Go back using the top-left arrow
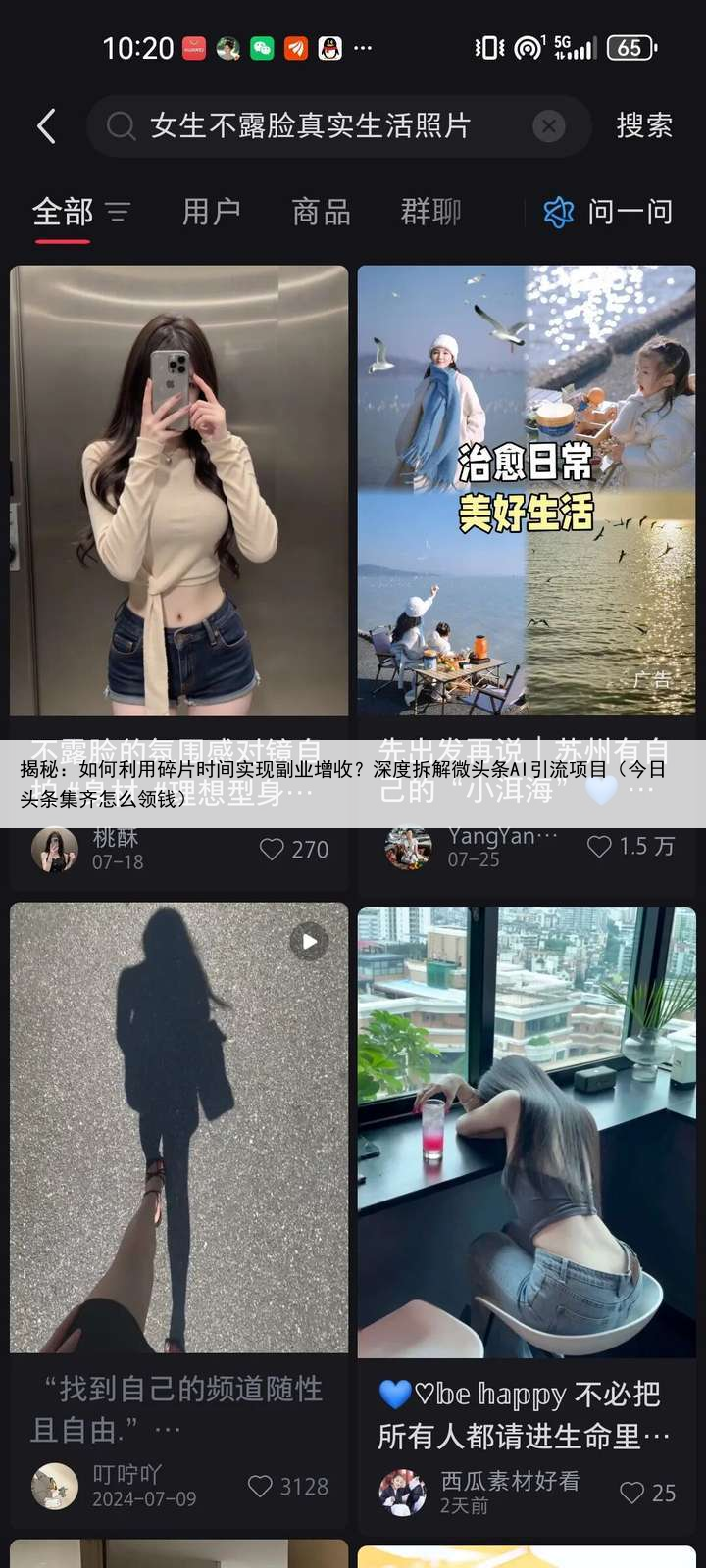 tap(46, 126)
